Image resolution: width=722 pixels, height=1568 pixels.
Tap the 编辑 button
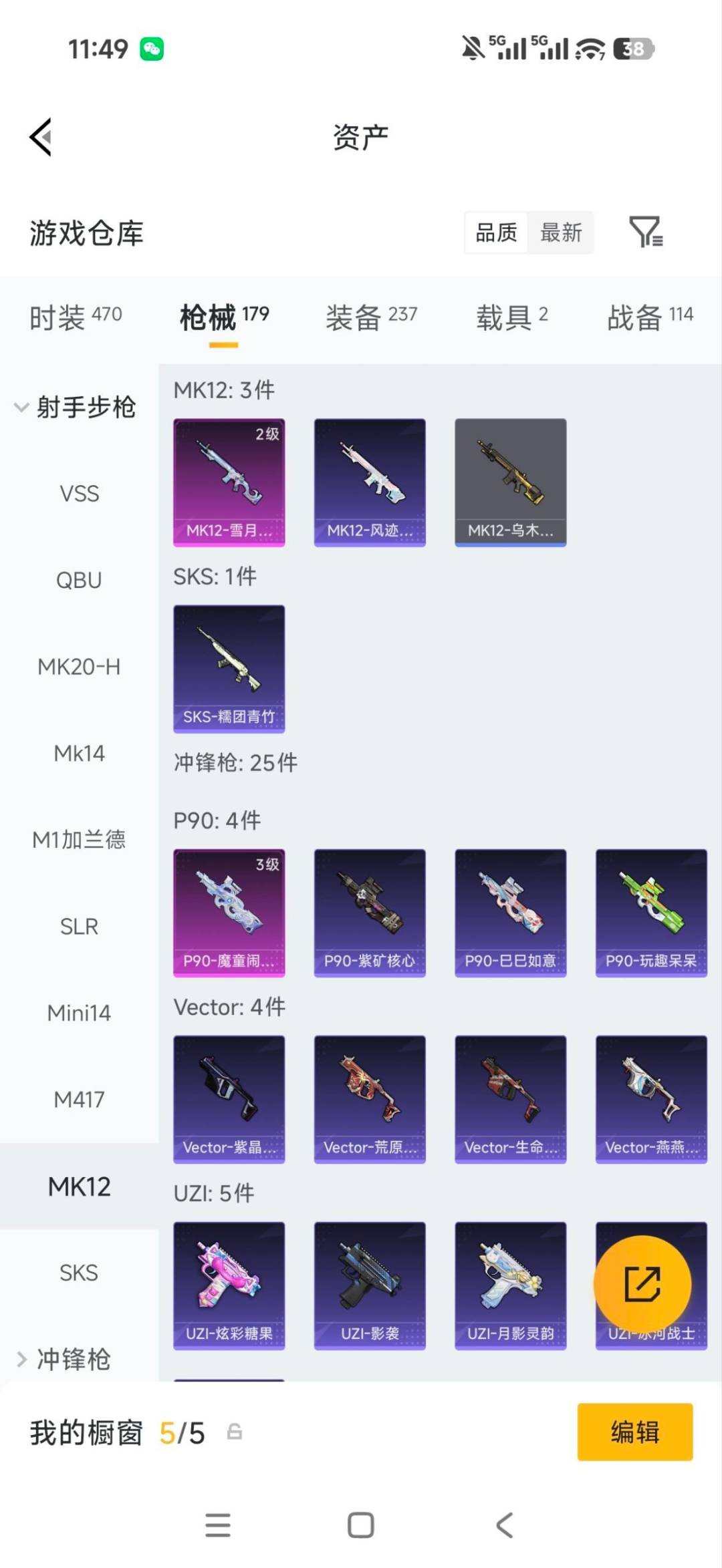(x=635, y=1432)
